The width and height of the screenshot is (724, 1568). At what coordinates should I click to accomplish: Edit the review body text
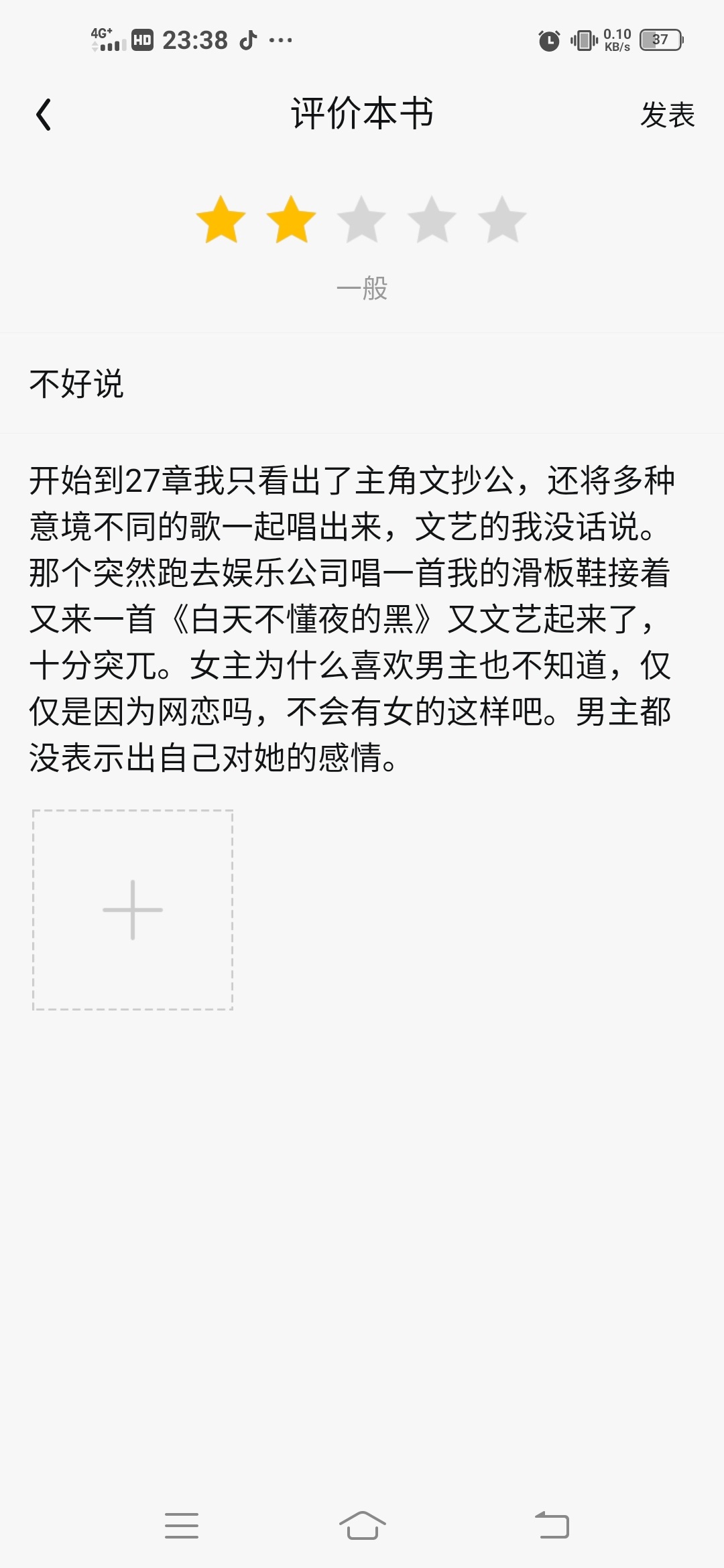pyautogui.click(x=351, y=619)
